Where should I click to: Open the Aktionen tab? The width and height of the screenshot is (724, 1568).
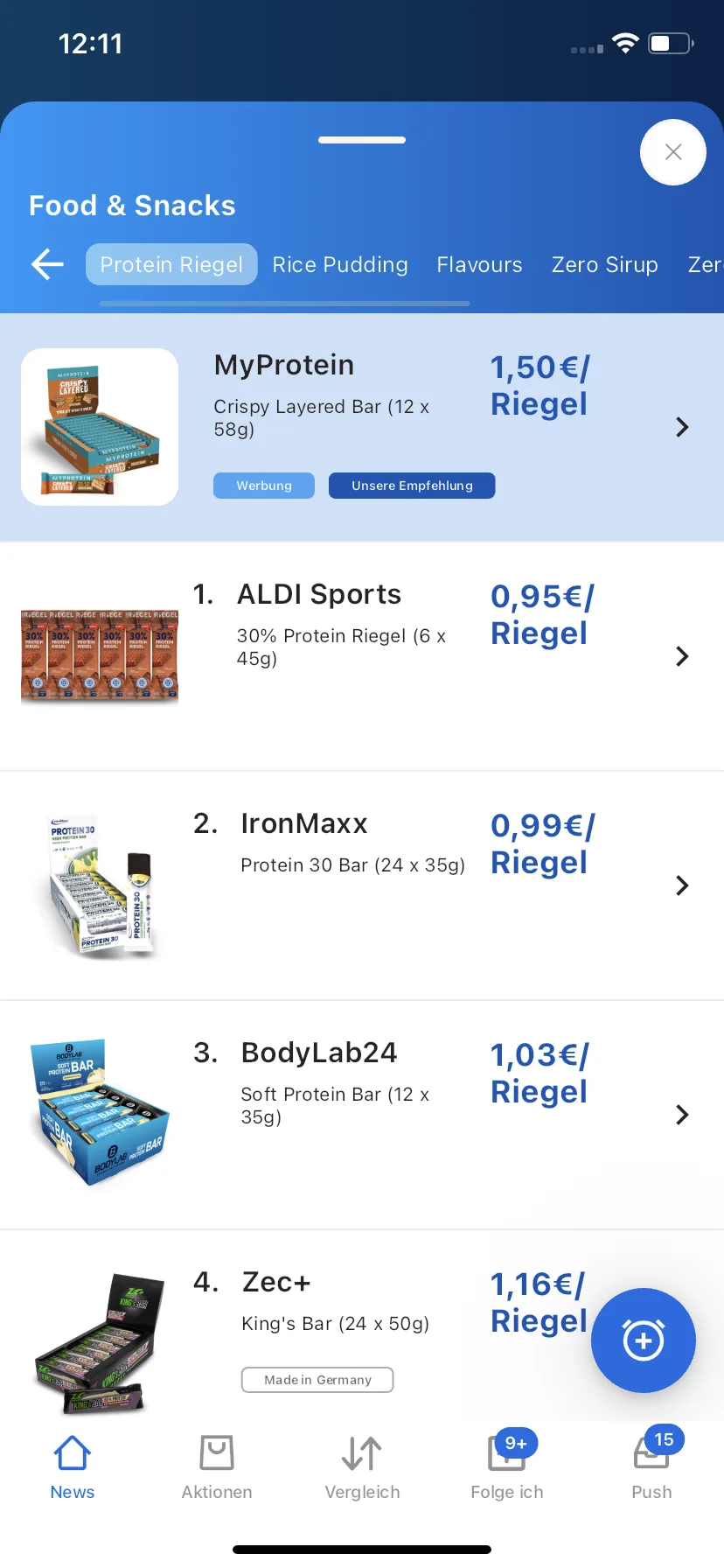(x=217, y=1468)
